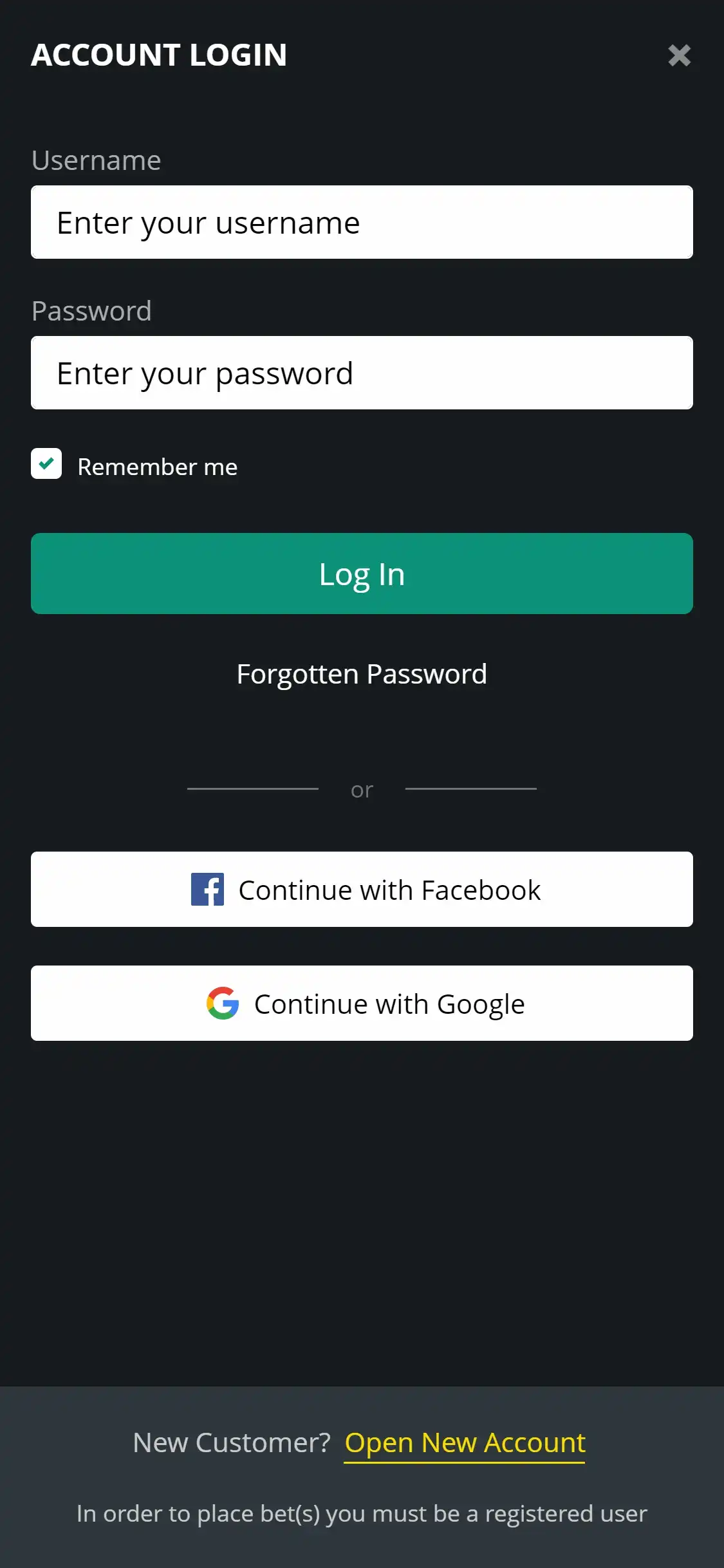This screenshot has height=1568, width=724.
Task: Uncheck the Remember me checkbox
Action: coord(46,464)
